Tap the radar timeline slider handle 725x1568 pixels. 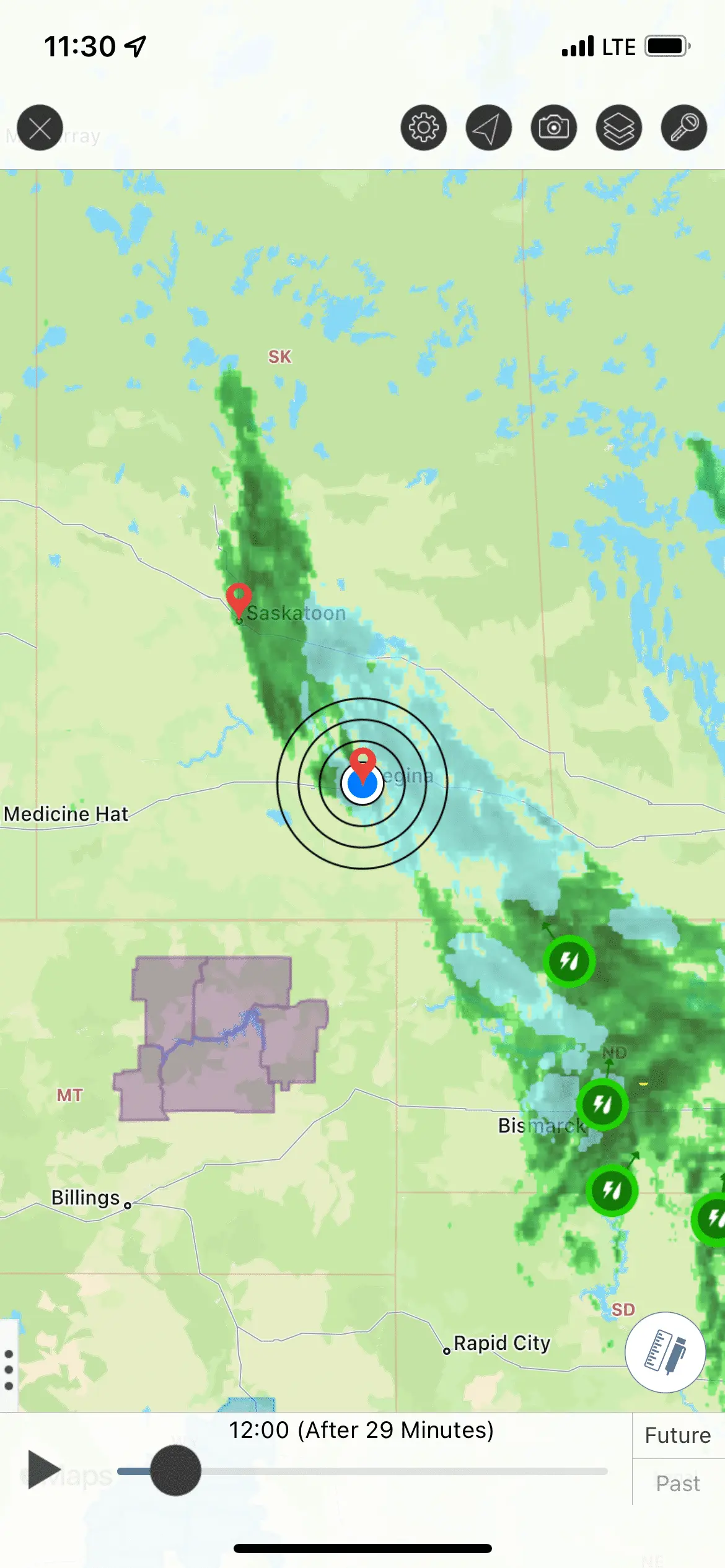coord(175,1470)
